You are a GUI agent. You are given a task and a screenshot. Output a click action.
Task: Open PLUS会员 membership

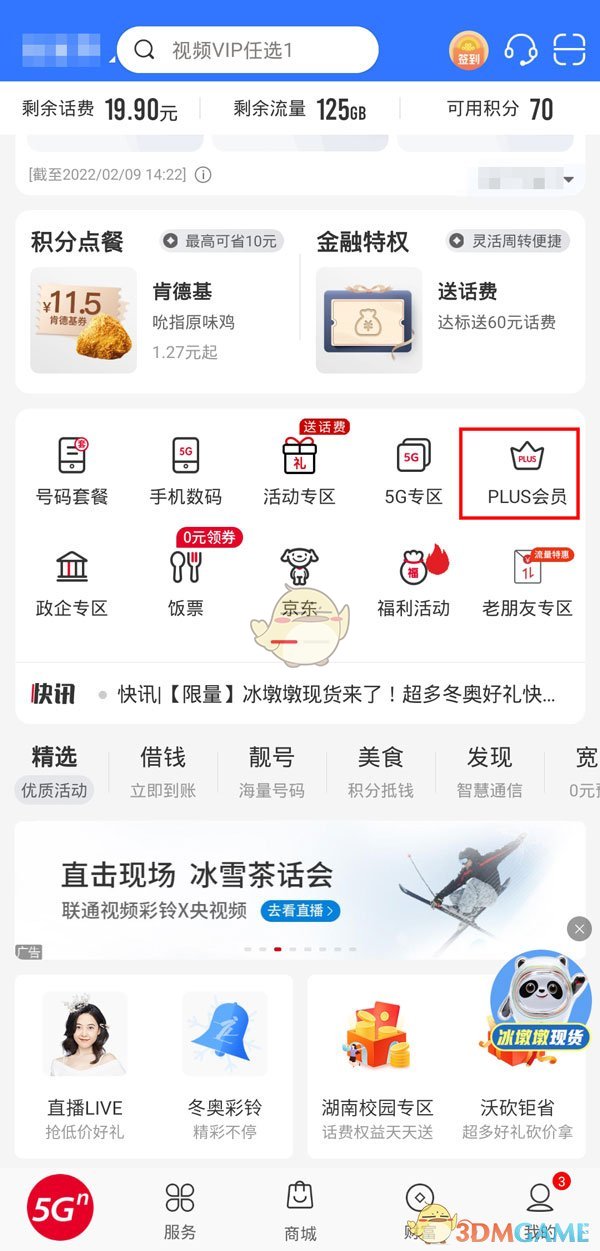[x=527, y=472]
